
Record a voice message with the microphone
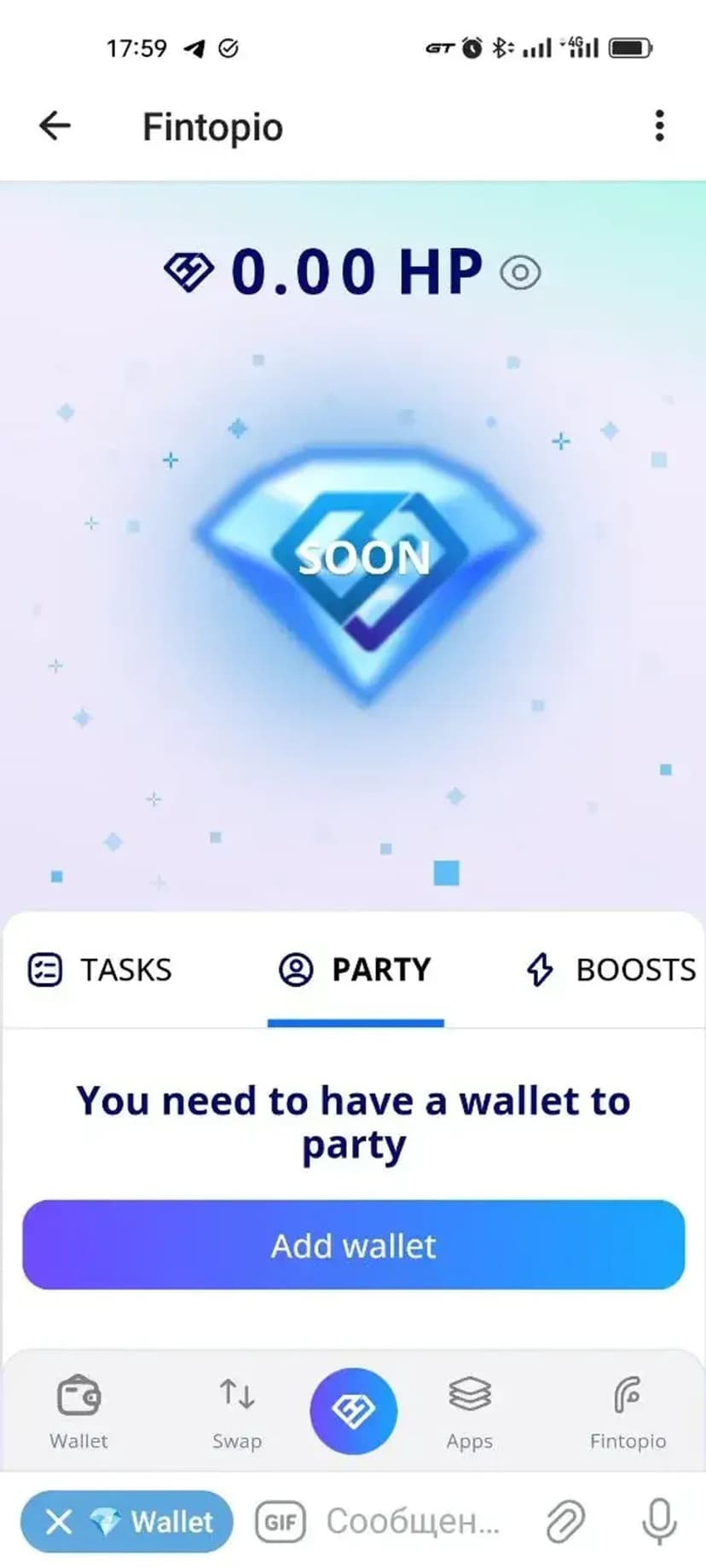tap(659, 1522)
